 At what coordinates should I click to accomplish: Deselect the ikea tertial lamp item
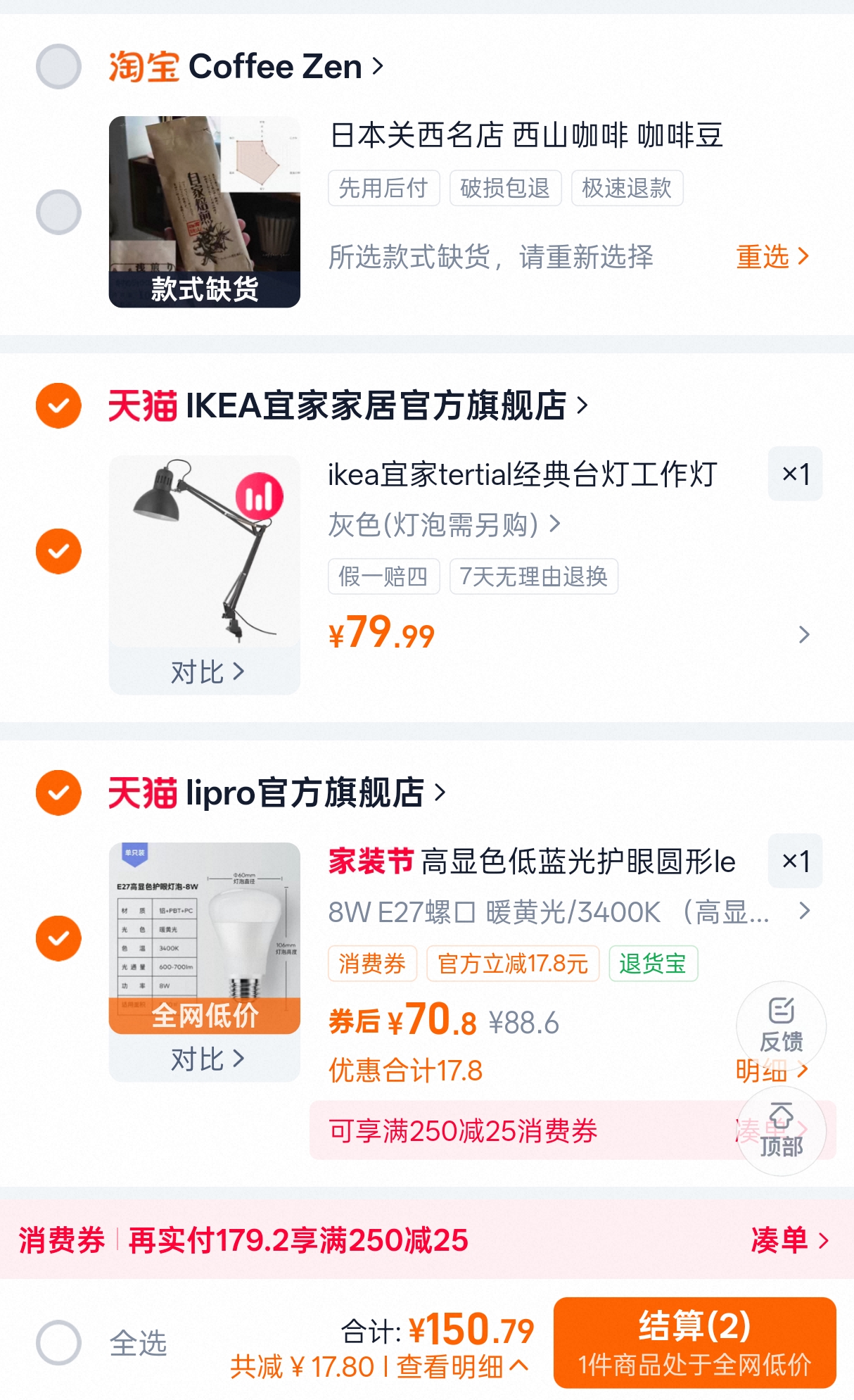pos(58,551)
